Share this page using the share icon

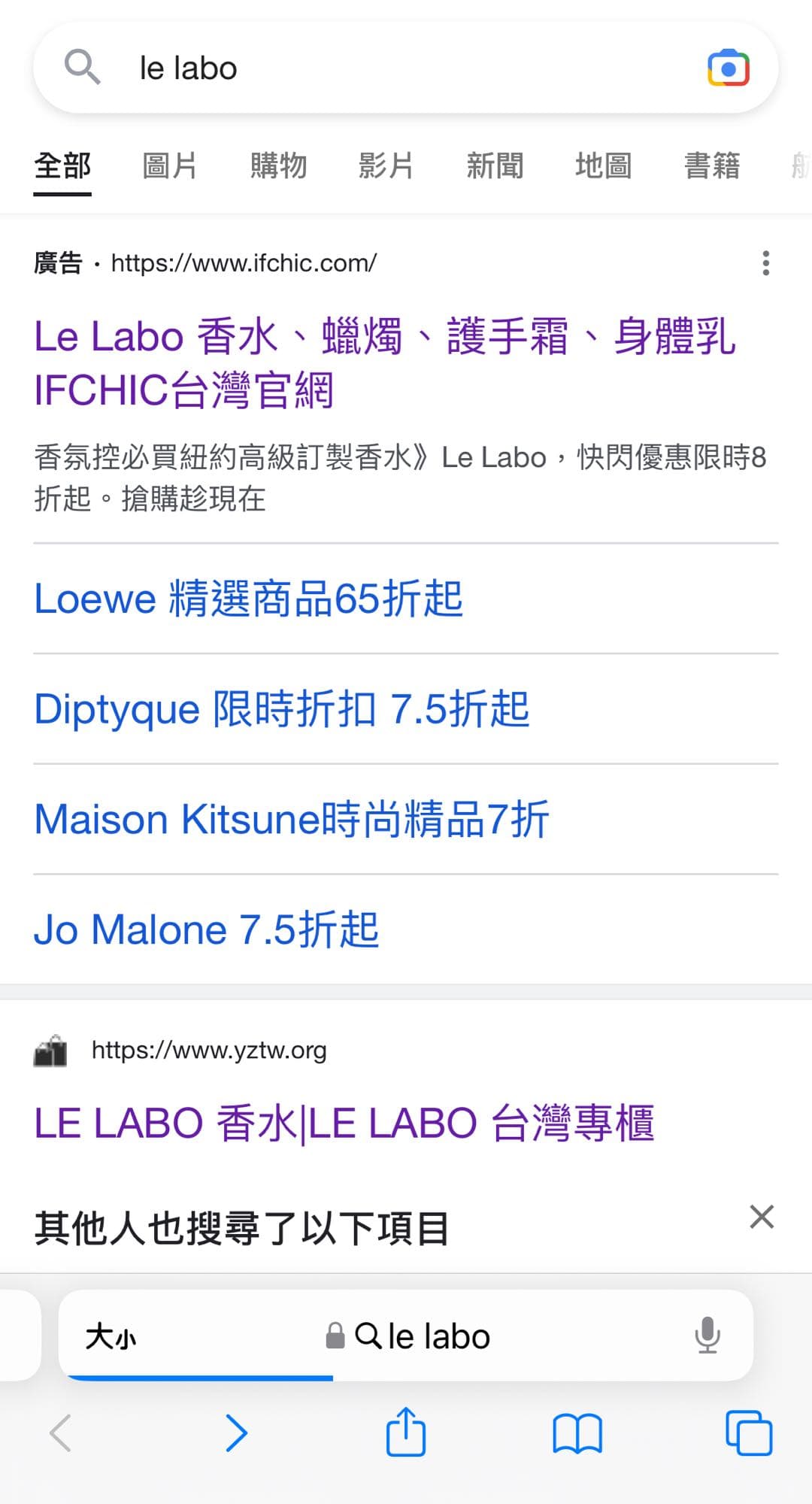[x=405, y=1433]
